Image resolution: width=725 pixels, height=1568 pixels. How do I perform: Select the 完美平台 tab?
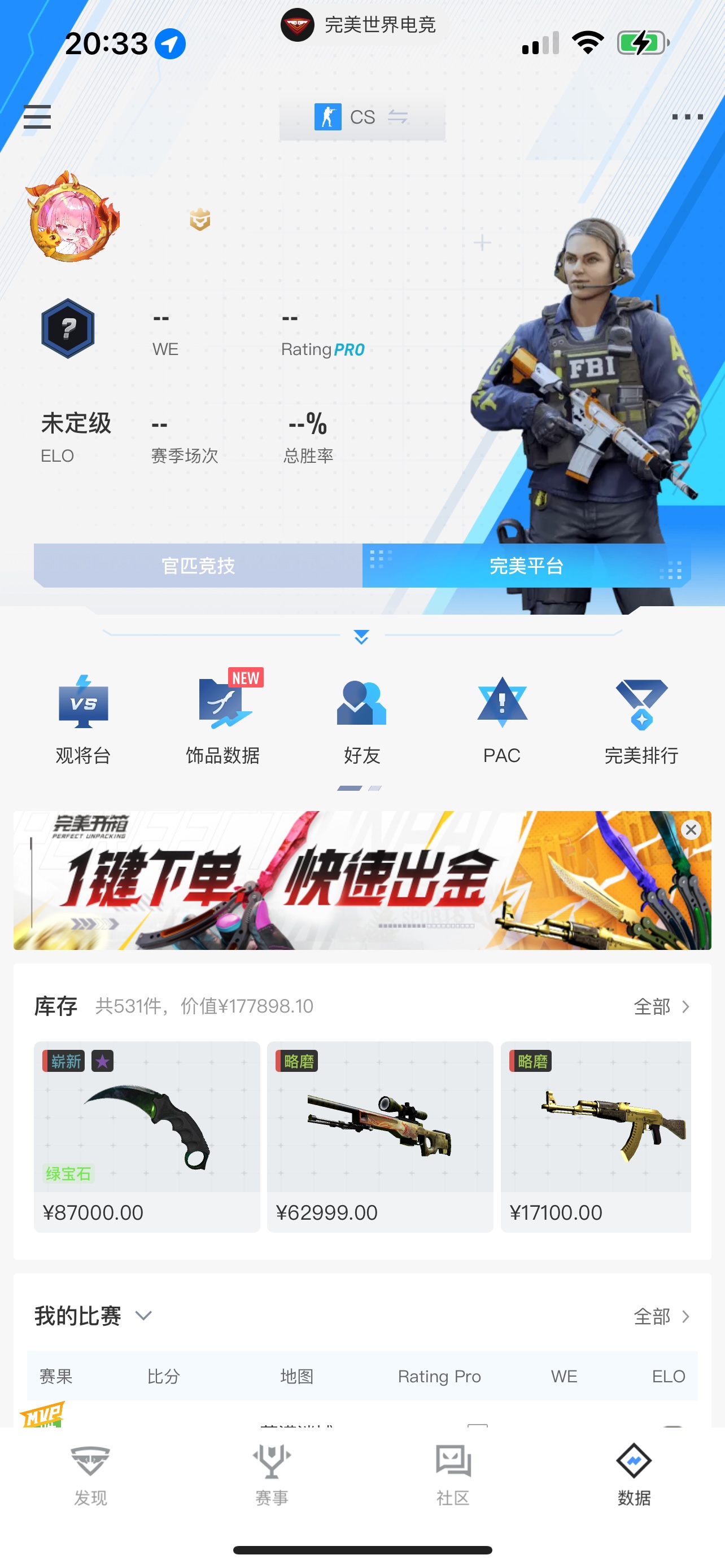tap(527, 566)
